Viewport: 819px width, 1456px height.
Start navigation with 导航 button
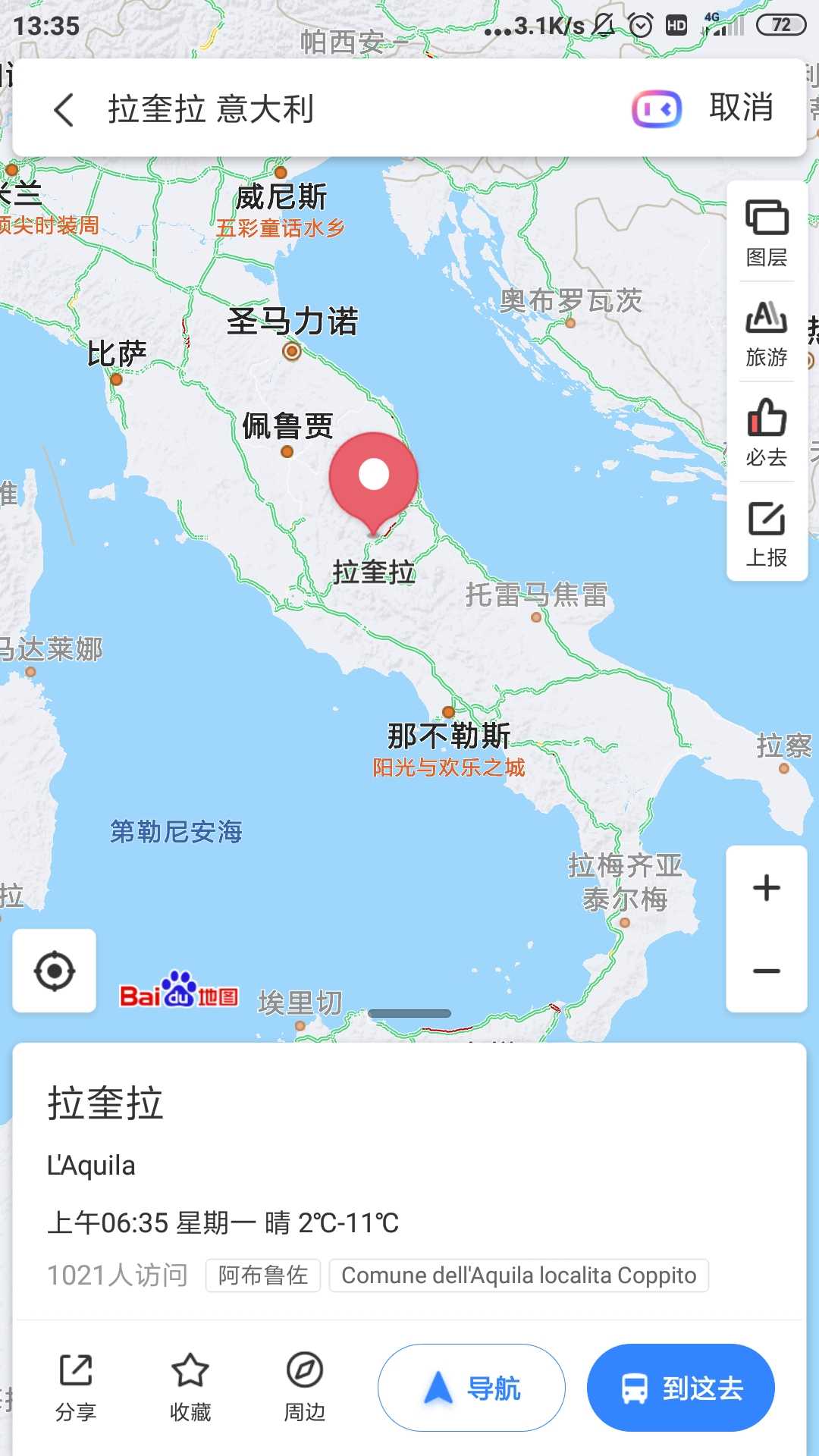click(x=471, y=1388)
